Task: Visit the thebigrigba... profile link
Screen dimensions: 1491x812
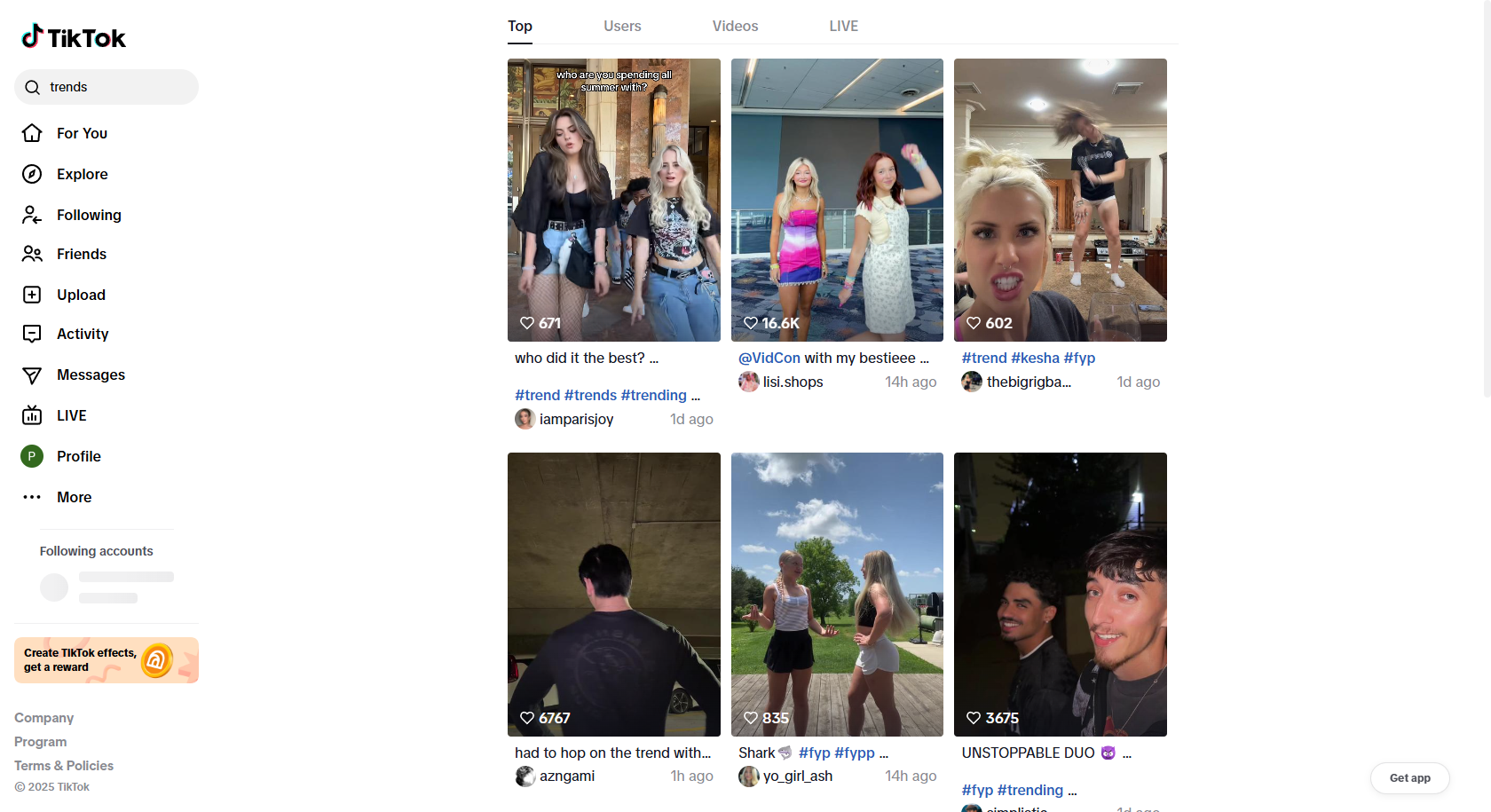Action: click(1028, 382)
